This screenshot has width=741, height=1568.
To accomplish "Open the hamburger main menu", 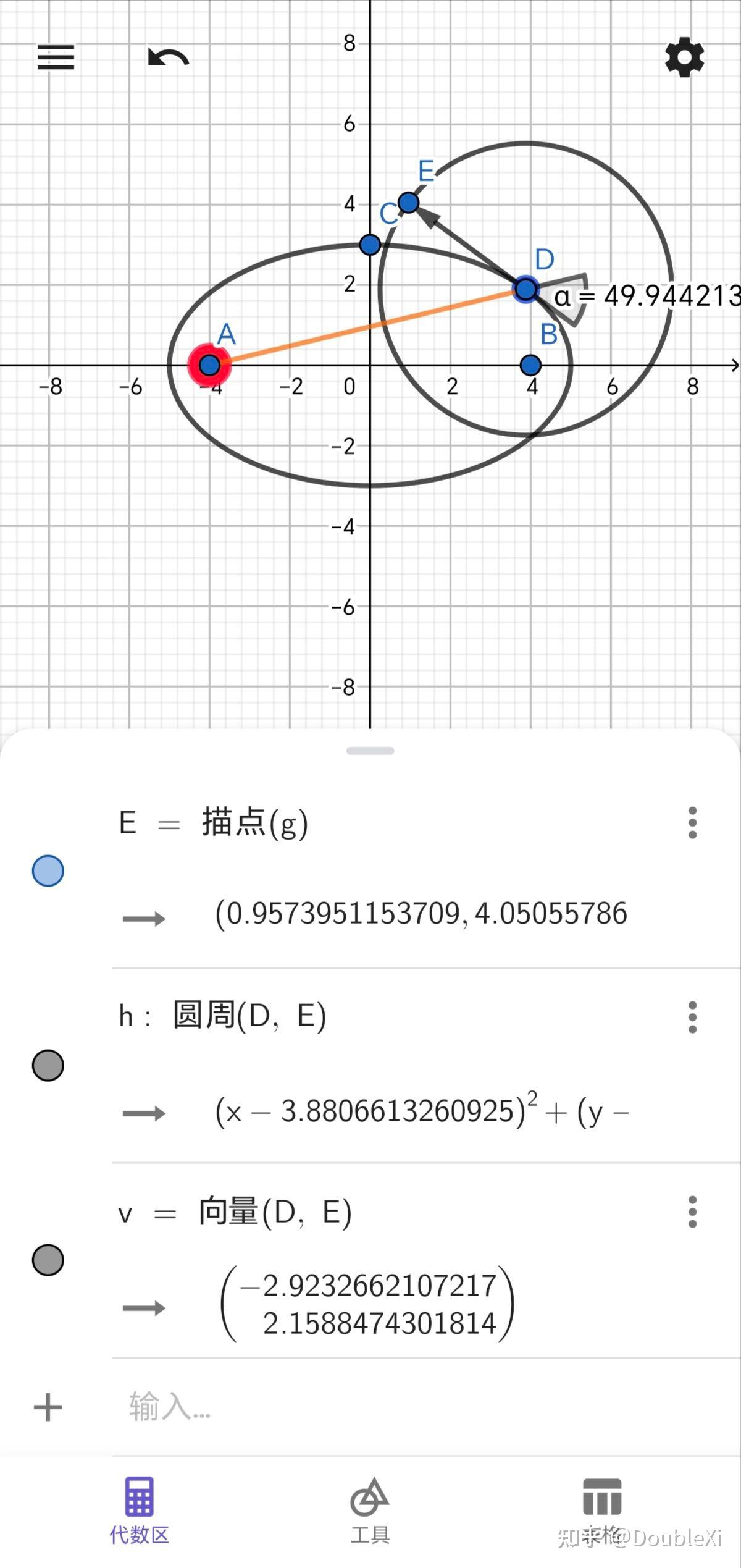I will (56, 57).
